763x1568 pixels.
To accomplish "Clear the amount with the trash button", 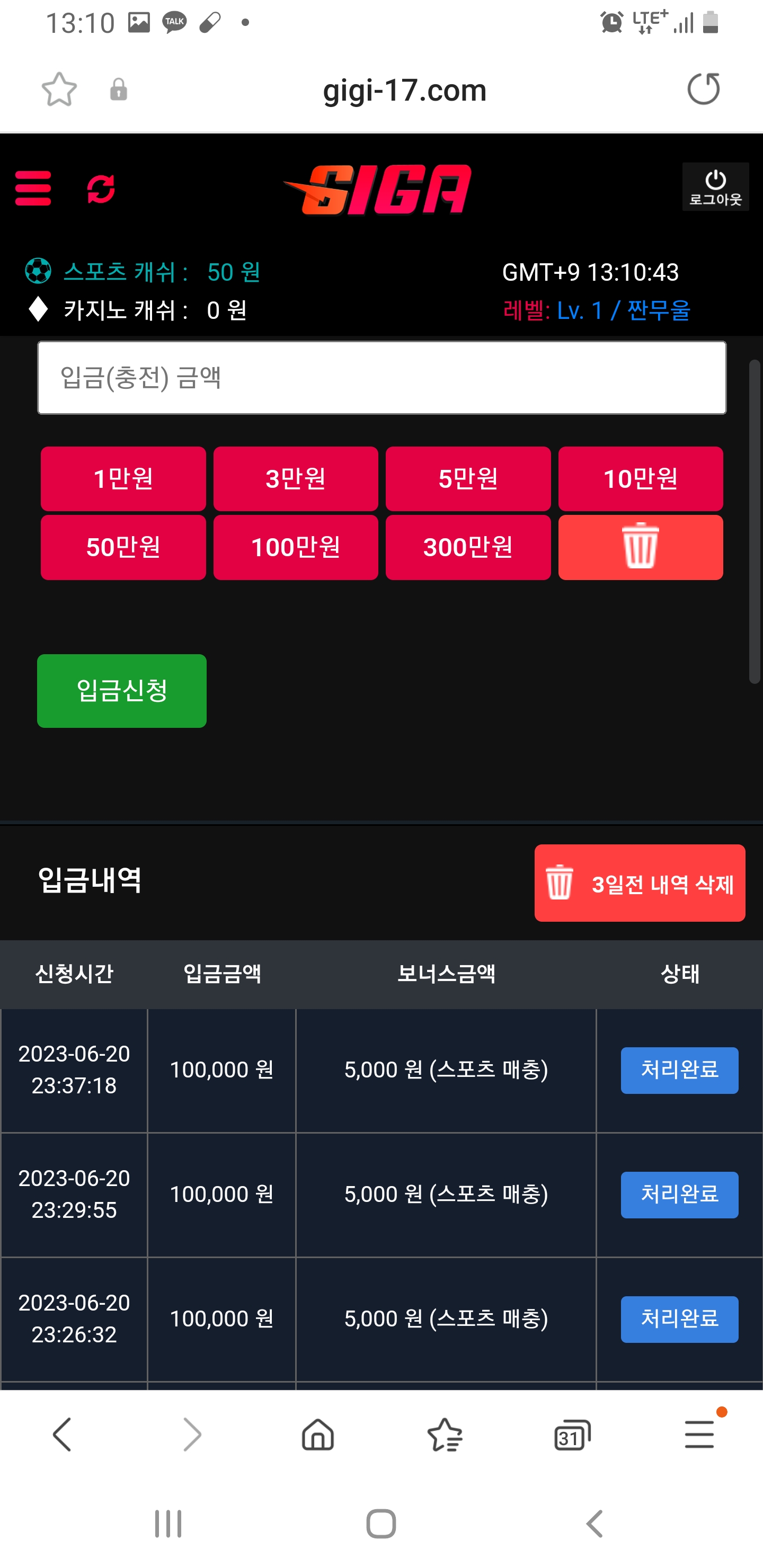I will pos(641,547).
